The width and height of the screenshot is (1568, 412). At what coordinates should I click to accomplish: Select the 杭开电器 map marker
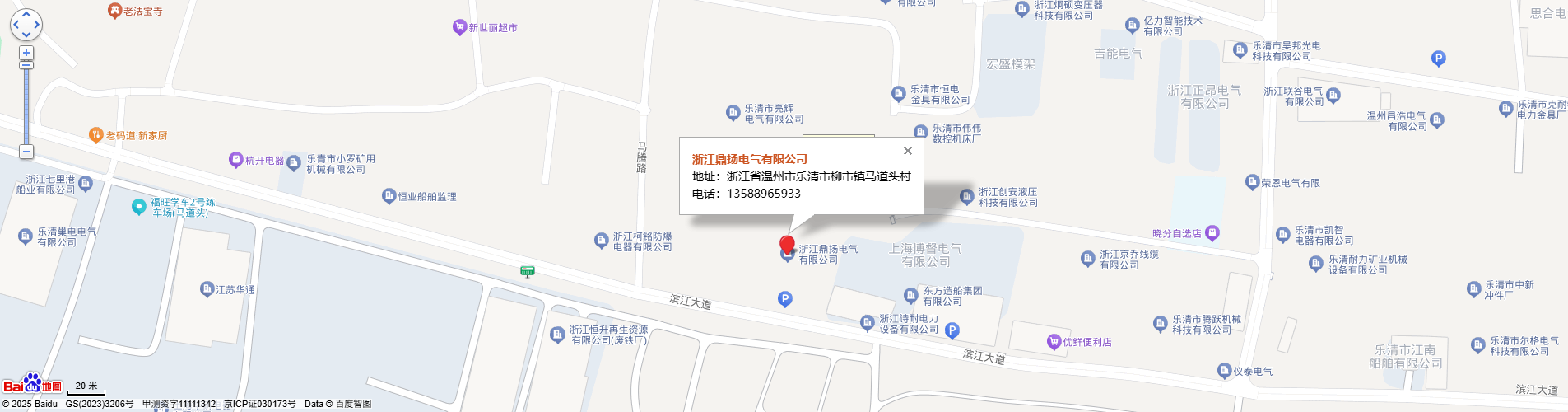tap(236, 160)
